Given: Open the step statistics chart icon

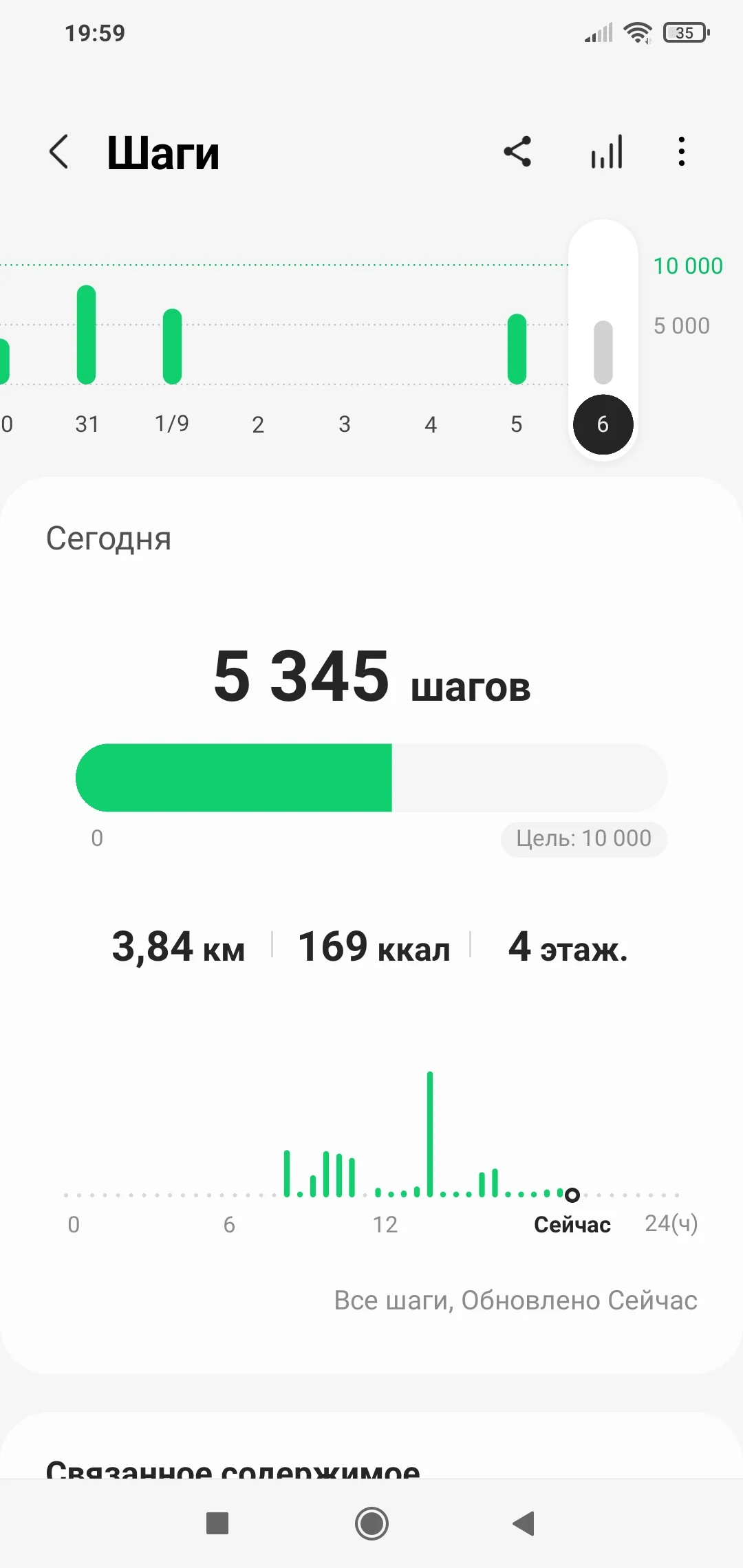Looking at the screenshot, I should click(606, 151).
